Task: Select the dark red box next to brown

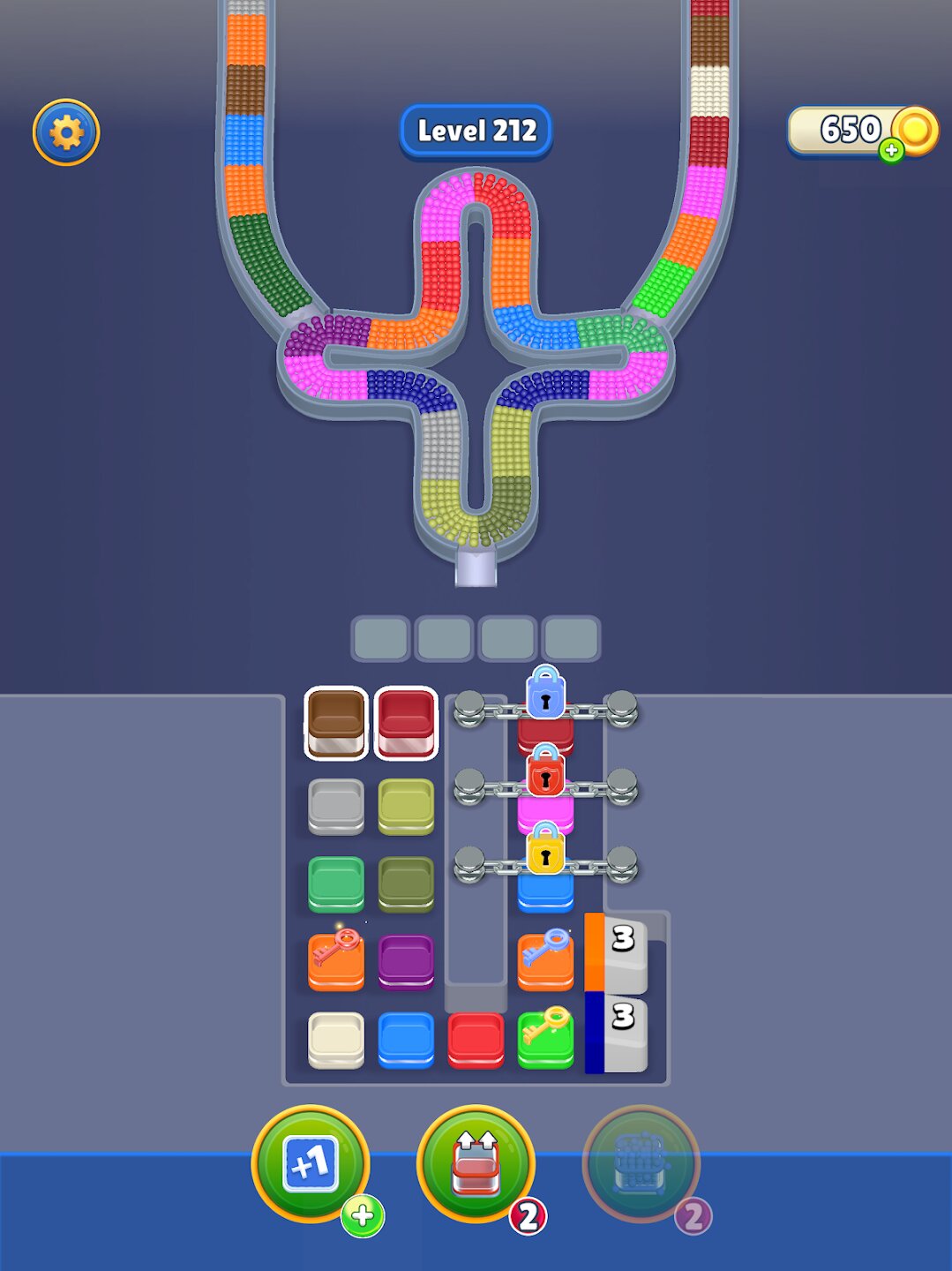Action: [x=406, y=721]
